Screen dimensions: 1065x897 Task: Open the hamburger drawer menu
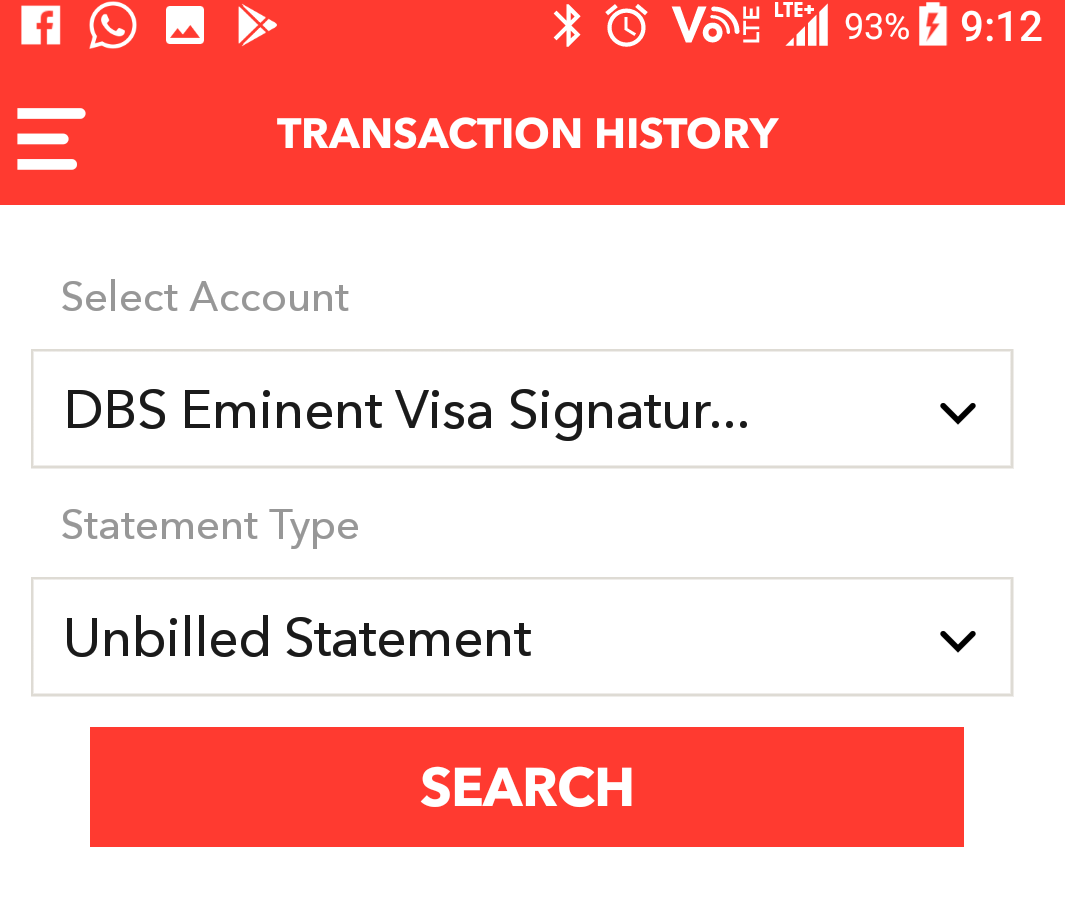click(50, 138)
